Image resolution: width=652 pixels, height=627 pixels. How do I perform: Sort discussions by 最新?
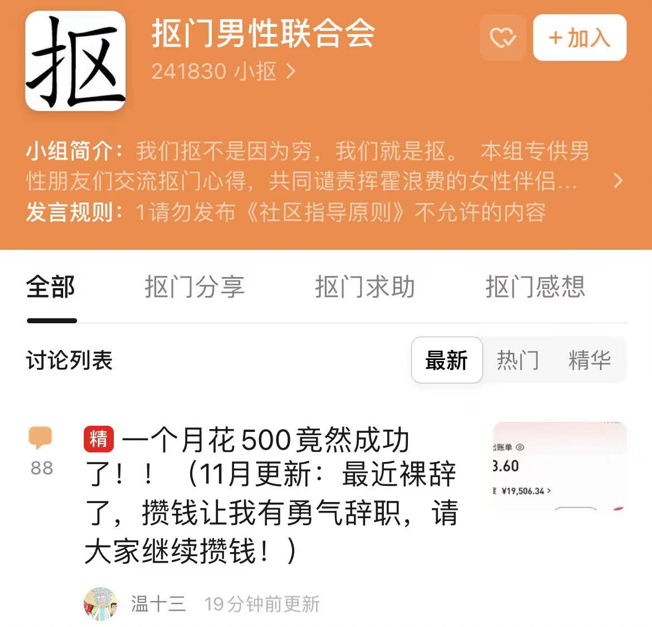[x=447, y=360]
